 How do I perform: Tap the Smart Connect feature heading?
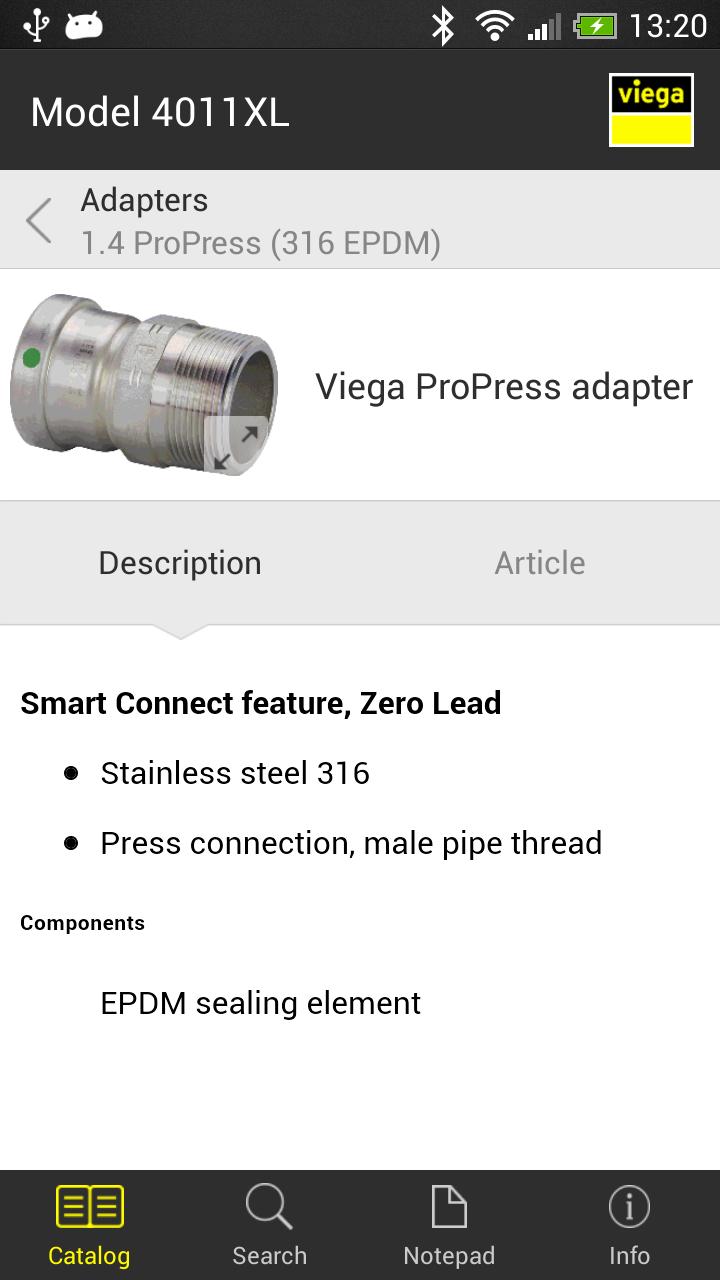[x=260, y=703]
